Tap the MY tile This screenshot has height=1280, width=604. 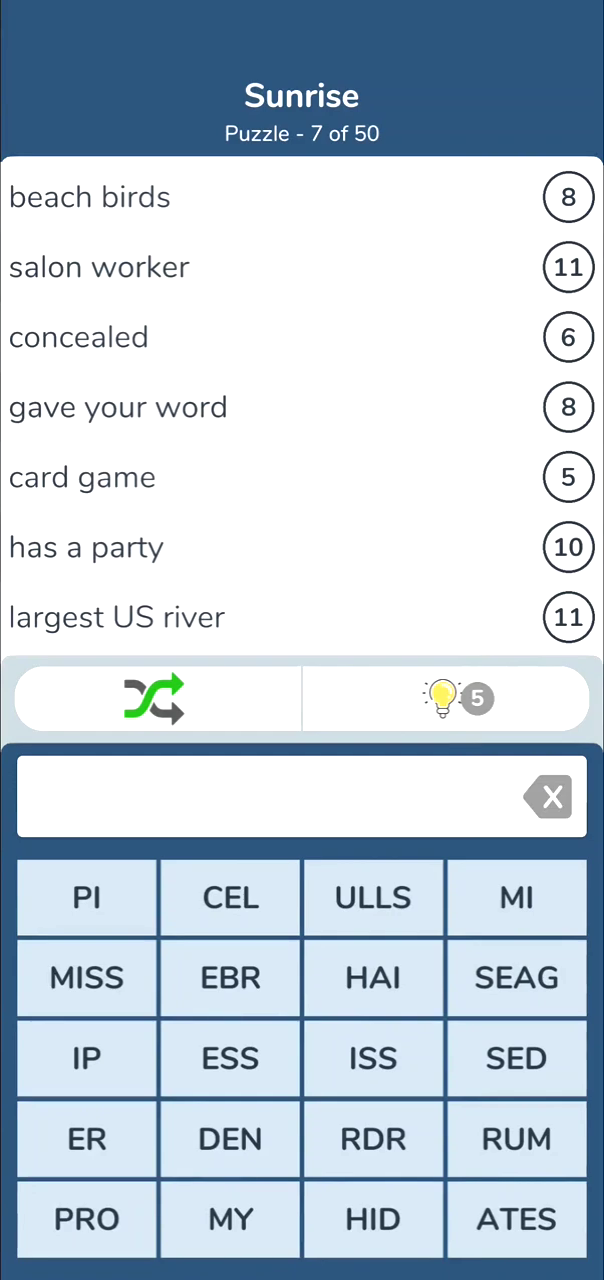[x=230, y=1219]
